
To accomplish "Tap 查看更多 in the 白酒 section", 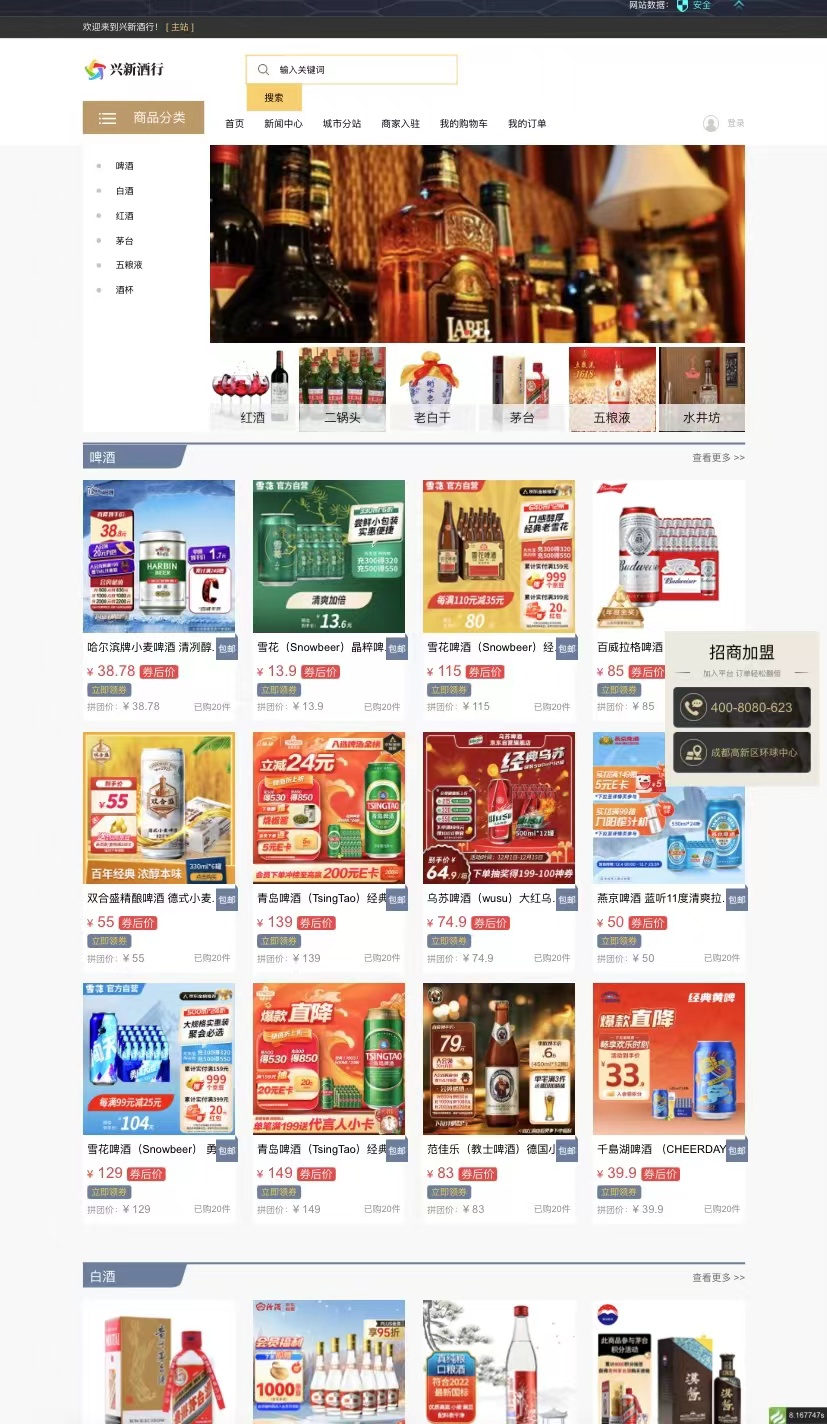I will [x=718, y=1278].
